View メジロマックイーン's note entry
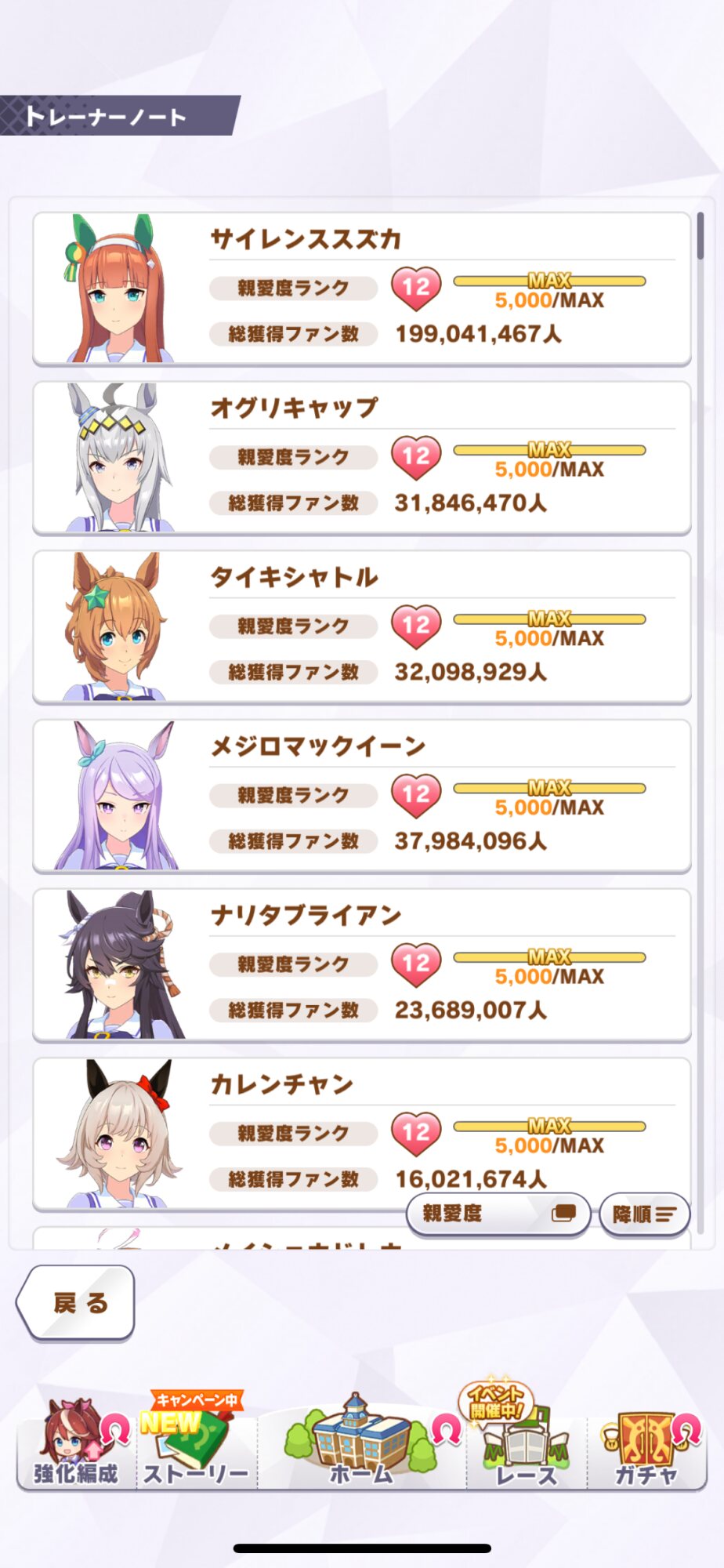 point(361,796)
